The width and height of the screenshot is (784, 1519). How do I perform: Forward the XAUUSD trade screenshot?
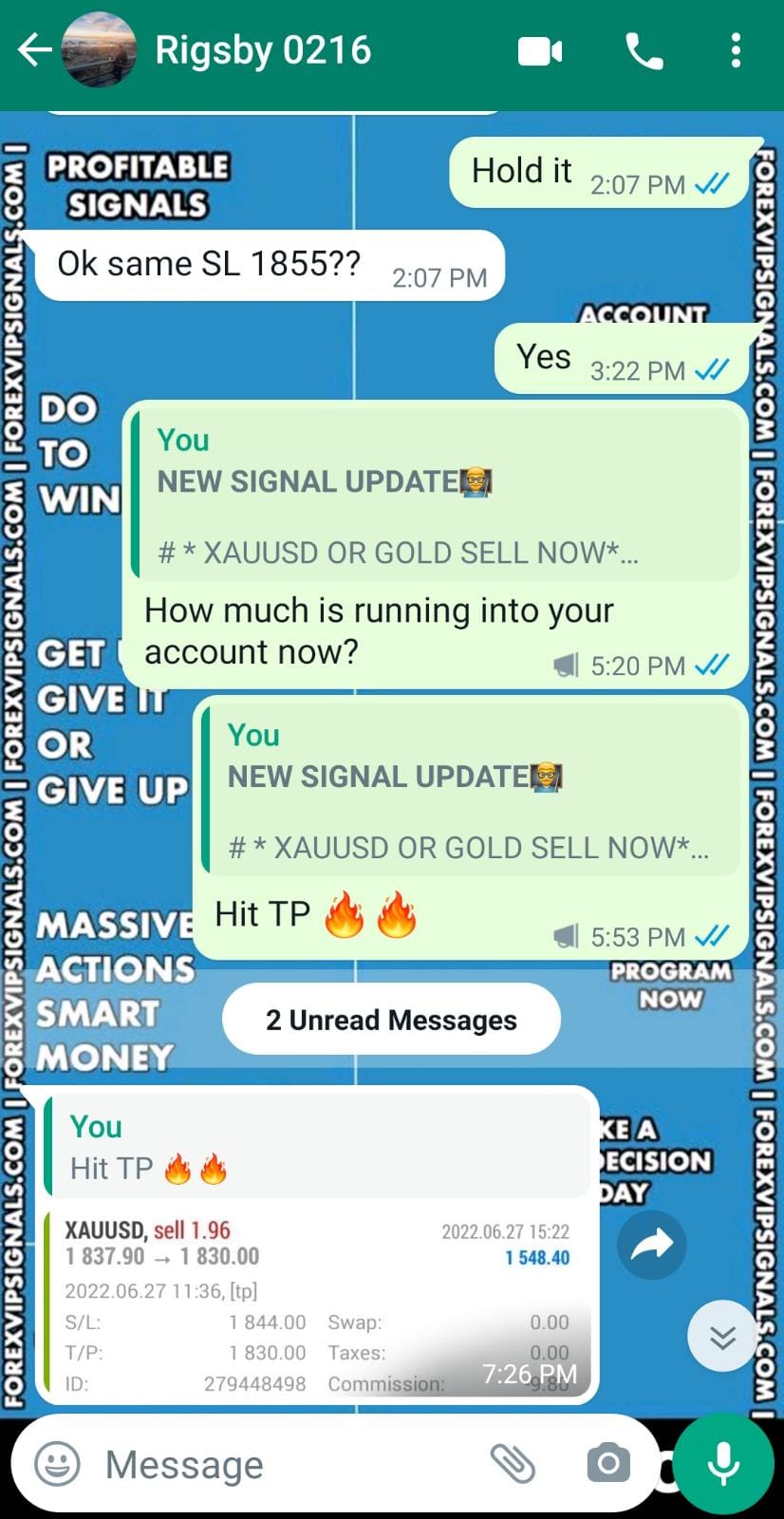click(x=651, y=1245)
